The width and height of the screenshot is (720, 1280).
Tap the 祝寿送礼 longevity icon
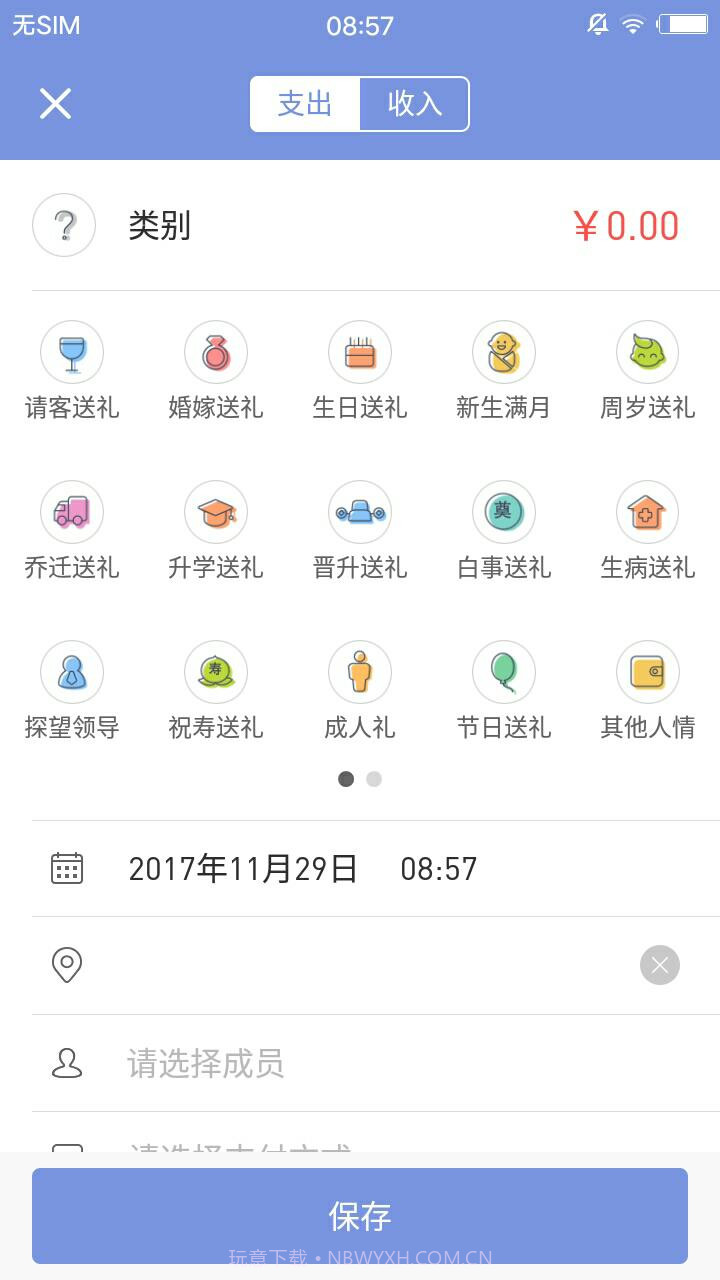point(216,671)
